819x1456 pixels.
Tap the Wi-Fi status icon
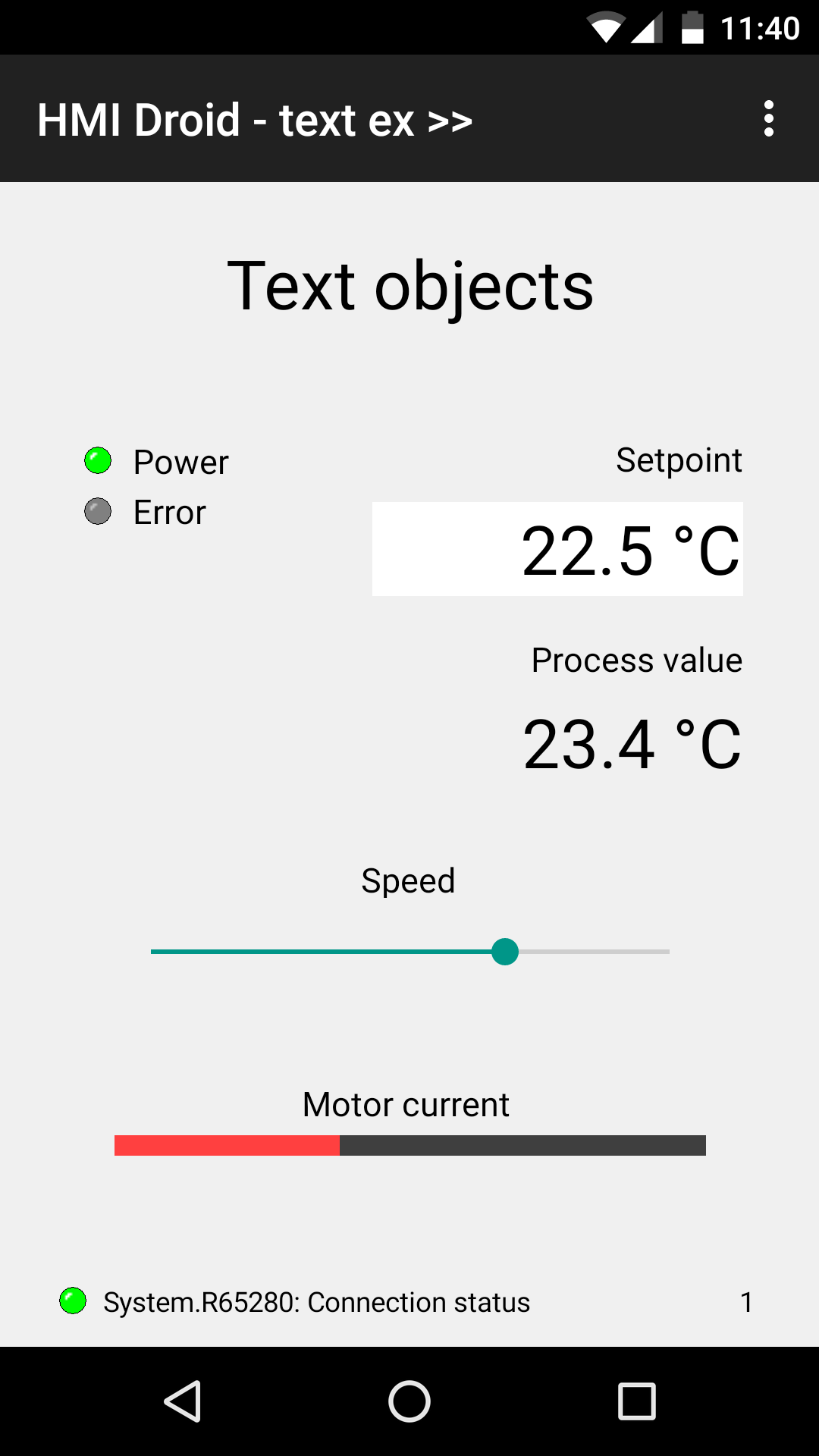click(607, 27)
